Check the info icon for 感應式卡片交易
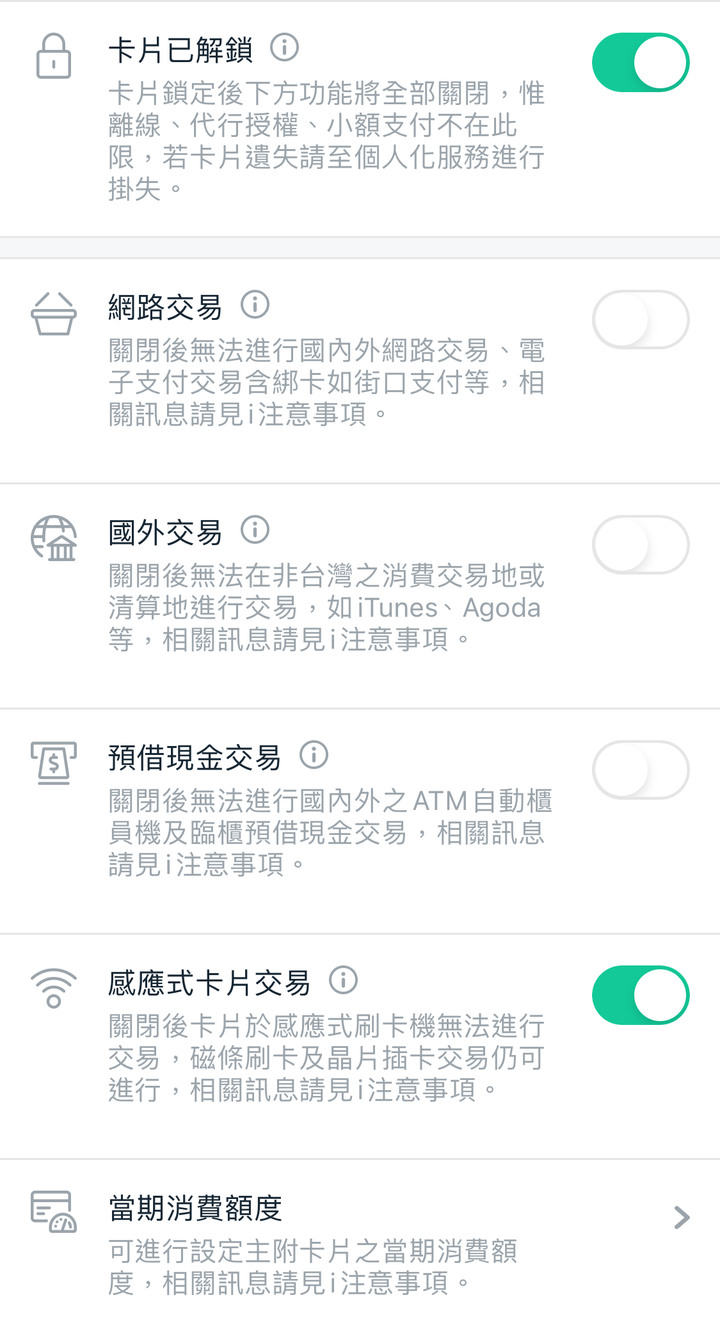The height and width of the screenshot is (1325, 720). click(343, 981)
